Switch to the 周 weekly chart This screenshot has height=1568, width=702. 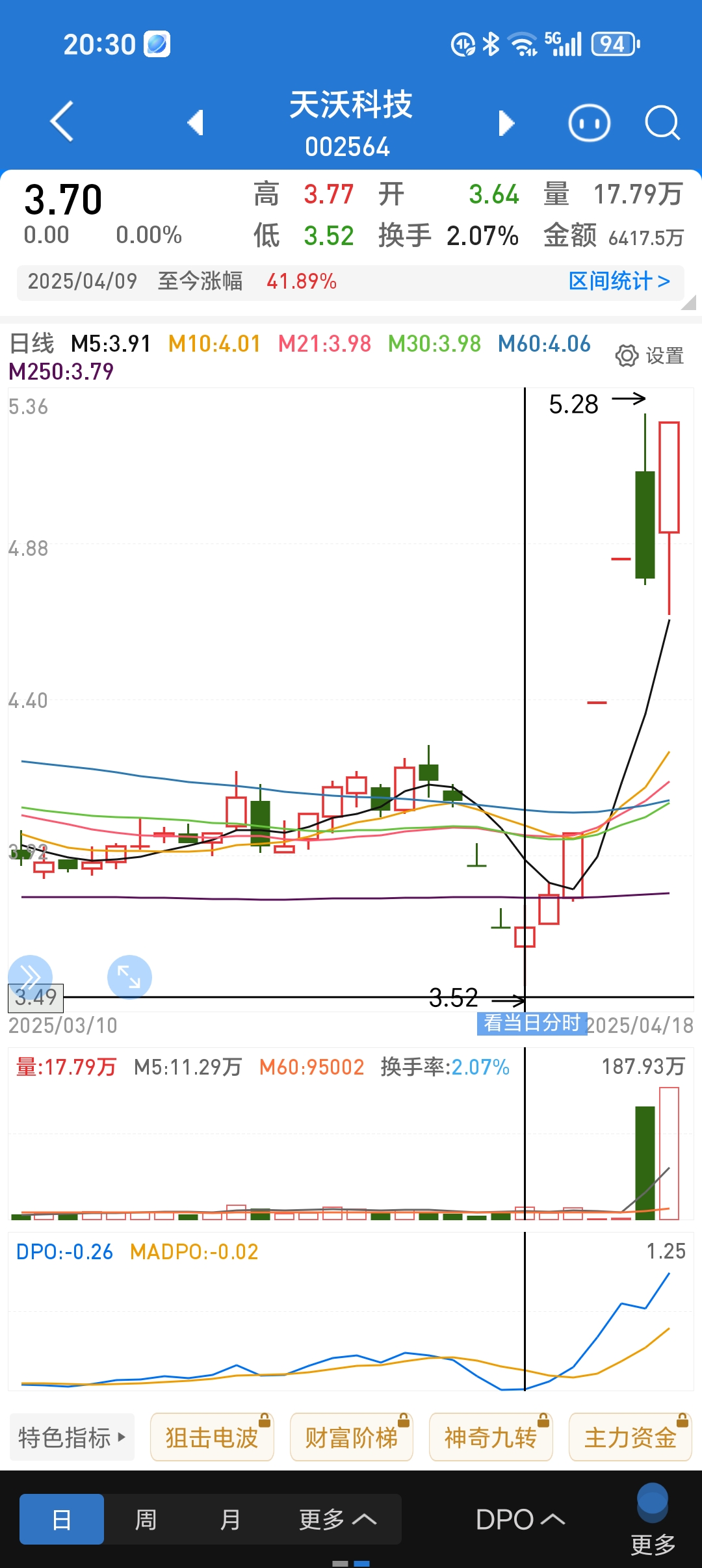pyautogui.click(x=146, y=1519)
